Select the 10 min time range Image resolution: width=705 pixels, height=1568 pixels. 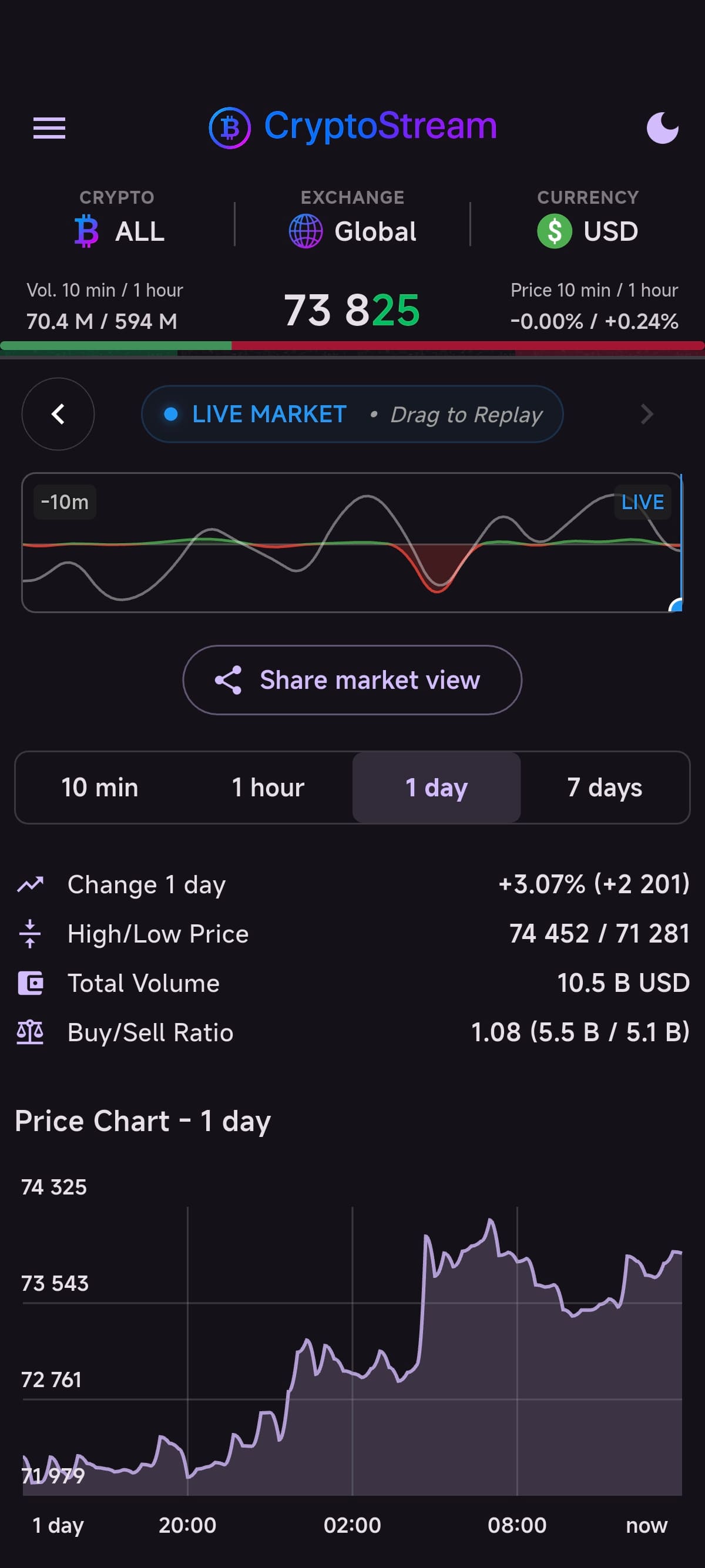pos(100,787)
